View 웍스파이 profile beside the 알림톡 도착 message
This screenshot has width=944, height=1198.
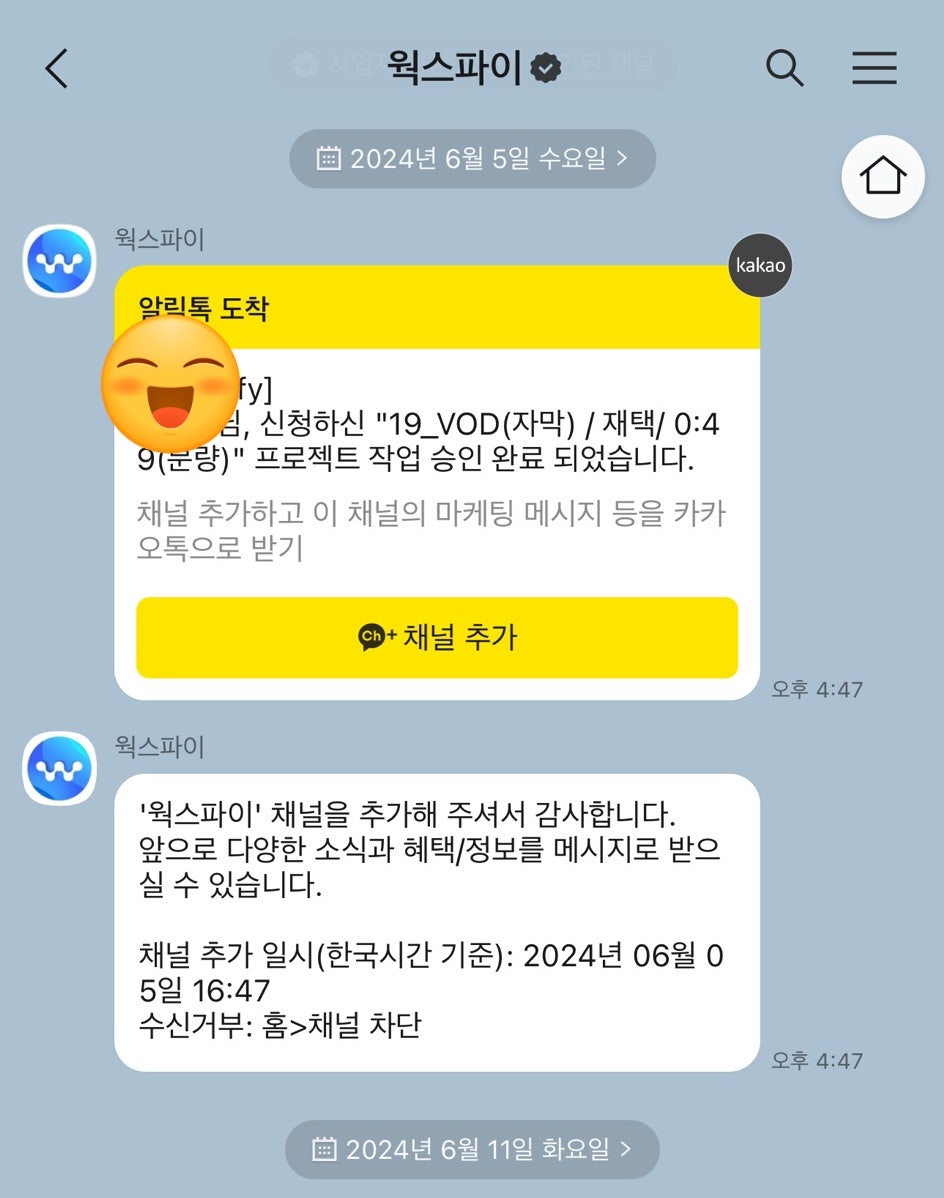pyautogui.click(x=59, y=261)
